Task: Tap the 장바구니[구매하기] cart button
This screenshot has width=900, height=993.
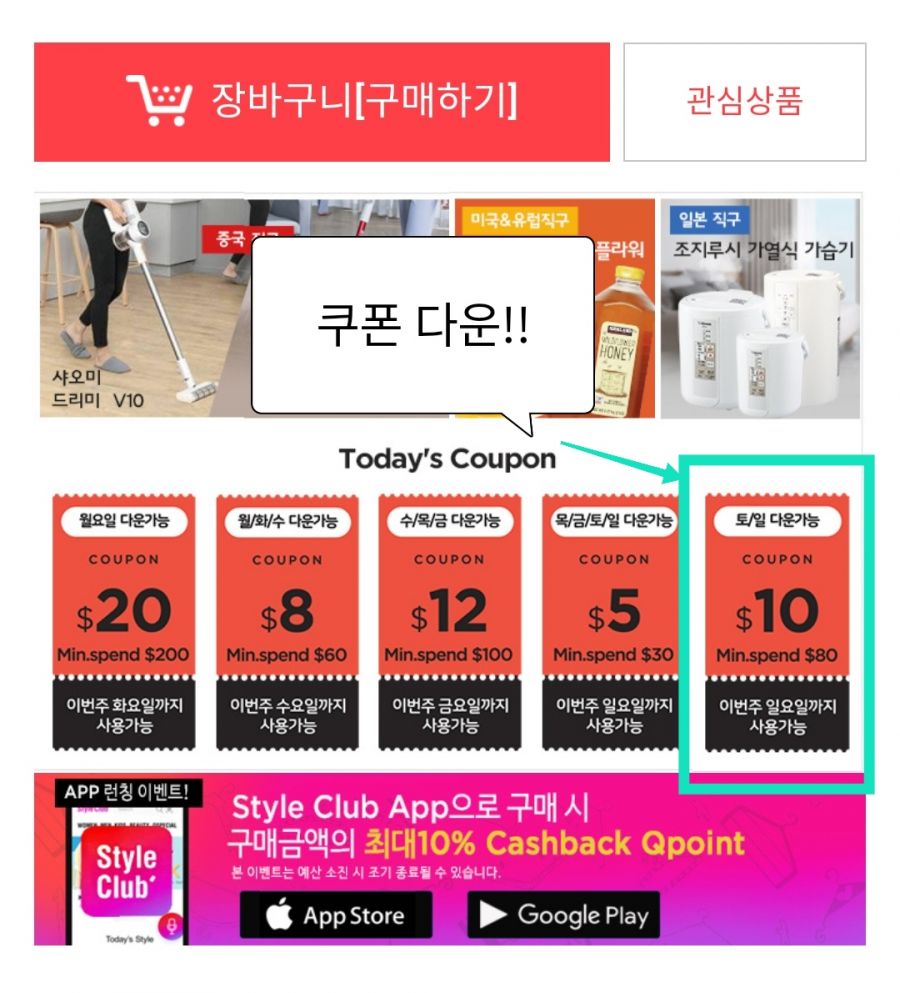Action: [x=321, y=101]
